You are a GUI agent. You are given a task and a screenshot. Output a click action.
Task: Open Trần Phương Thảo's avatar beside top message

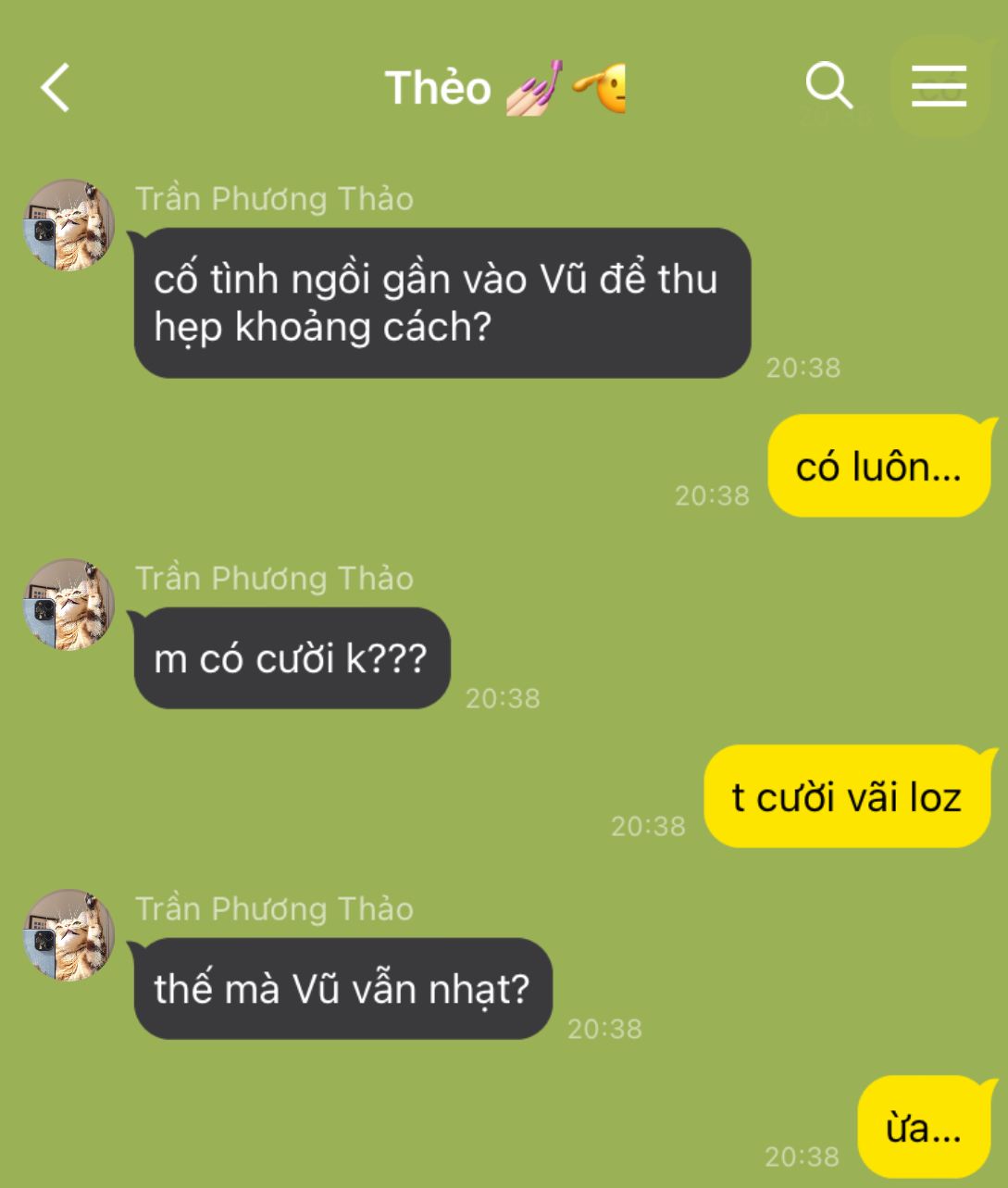tap(68, 225)
